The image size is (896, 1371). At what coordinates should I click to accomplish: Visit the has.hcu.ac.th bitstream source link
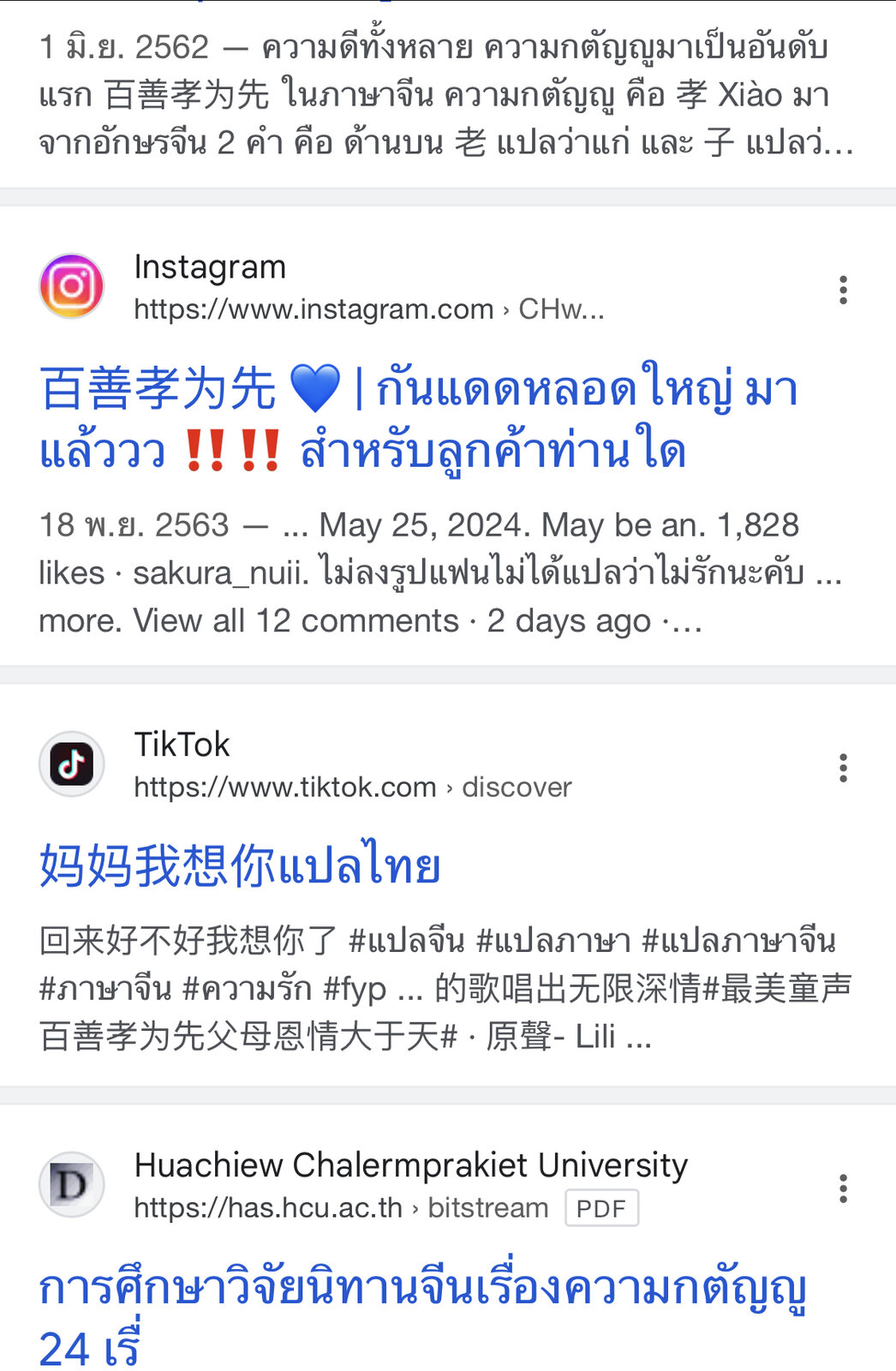pyautogui.click(x=340, y=1207)
